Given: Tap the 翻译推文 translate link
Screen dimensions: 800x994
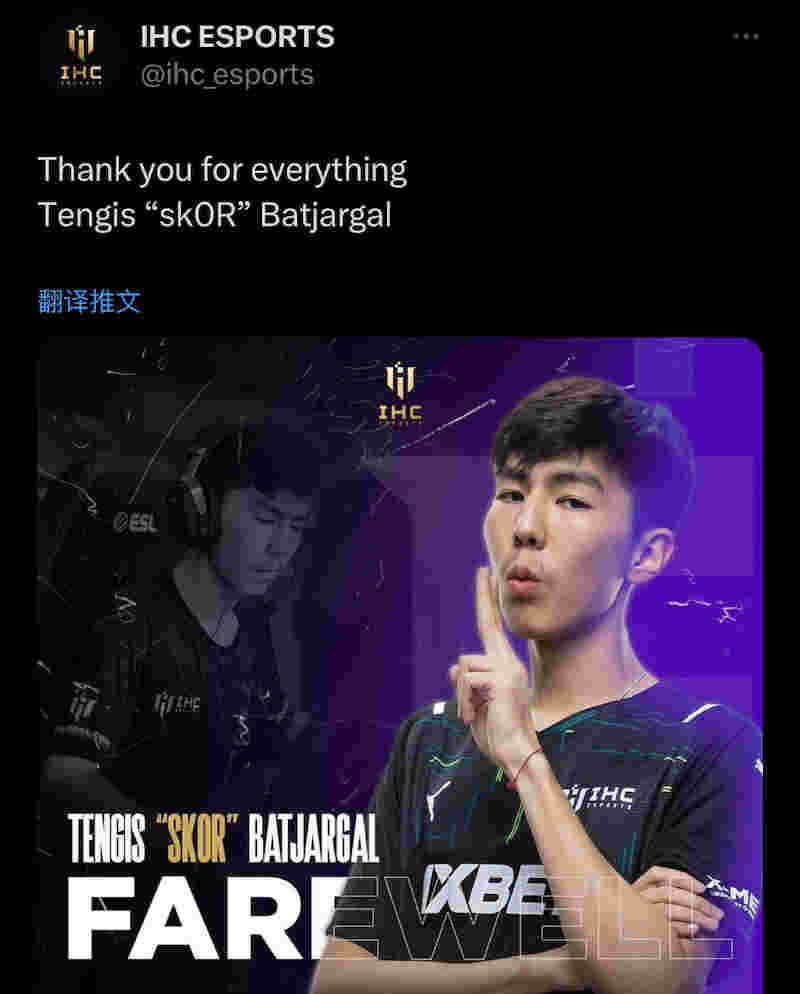Looking at the screenshot, I should coord(90,301).
